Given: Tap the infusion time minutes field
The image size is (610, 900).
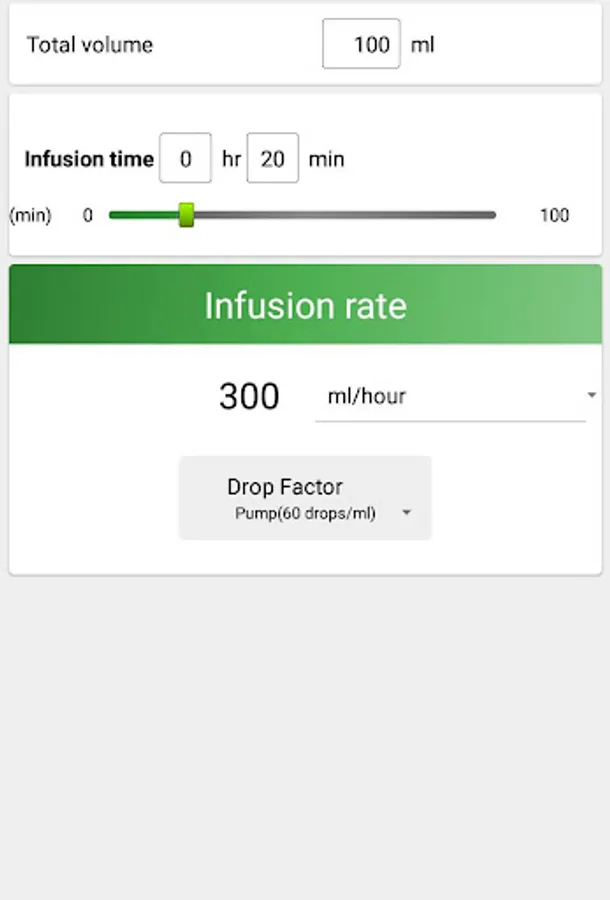Looking at the screenshot, I should (x=272, y=158).
